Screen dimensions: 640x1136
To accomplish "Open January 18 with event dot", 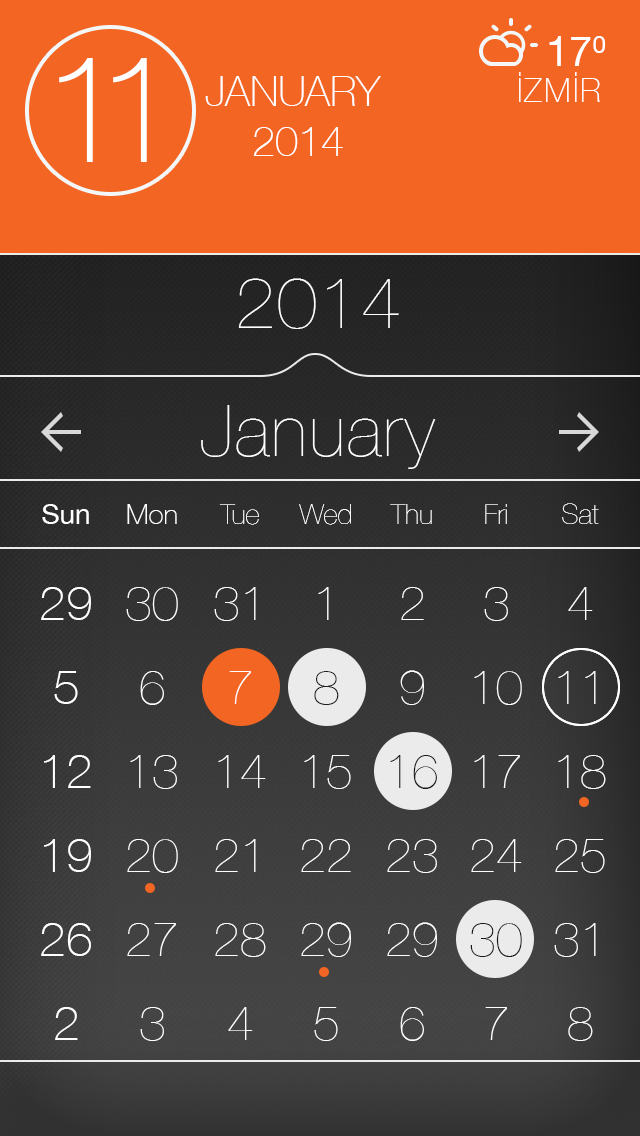I will point(580,773).
